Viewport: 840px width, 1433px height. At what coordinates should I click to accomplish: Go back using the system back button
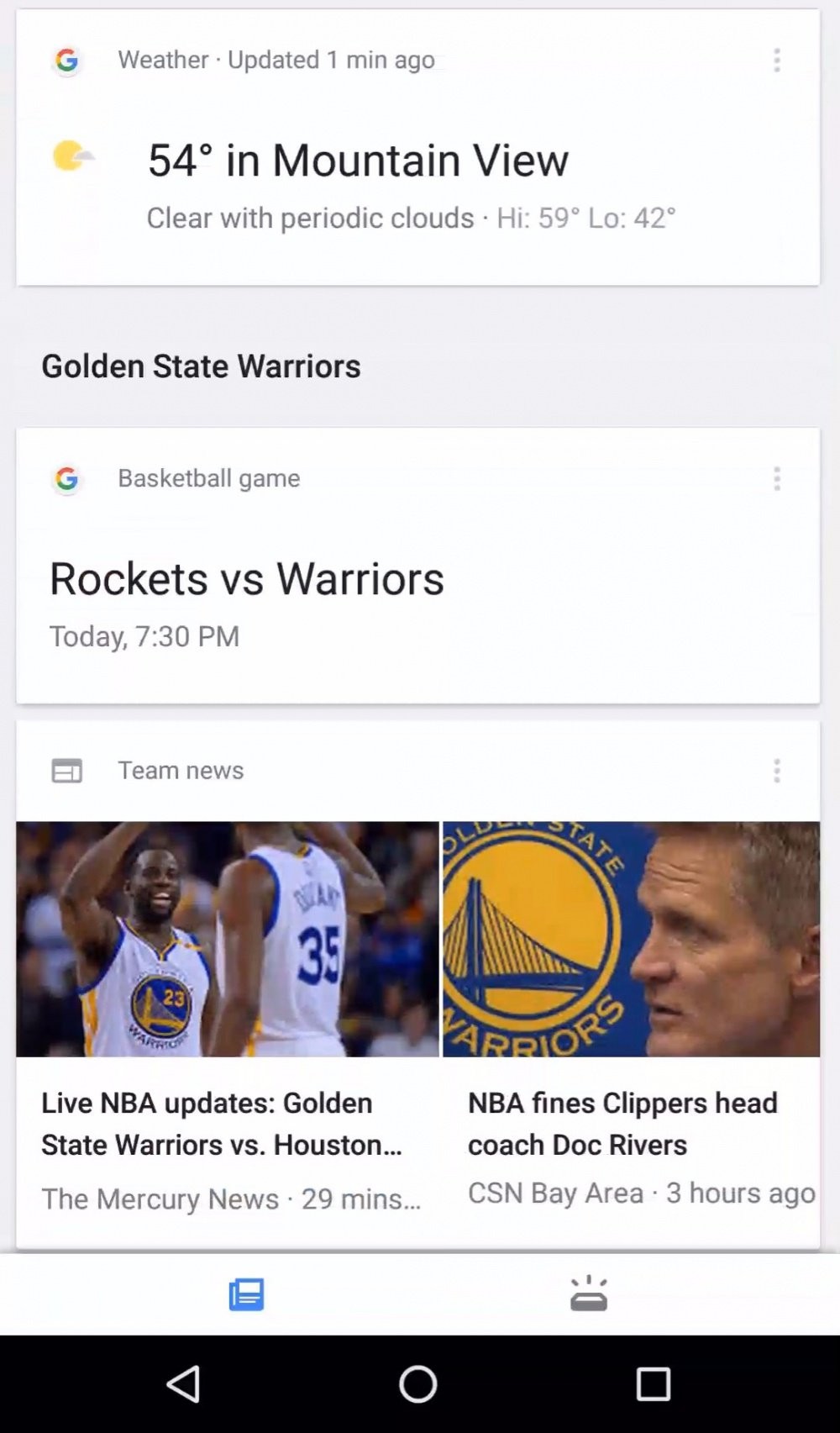(x=183, y=1383)
